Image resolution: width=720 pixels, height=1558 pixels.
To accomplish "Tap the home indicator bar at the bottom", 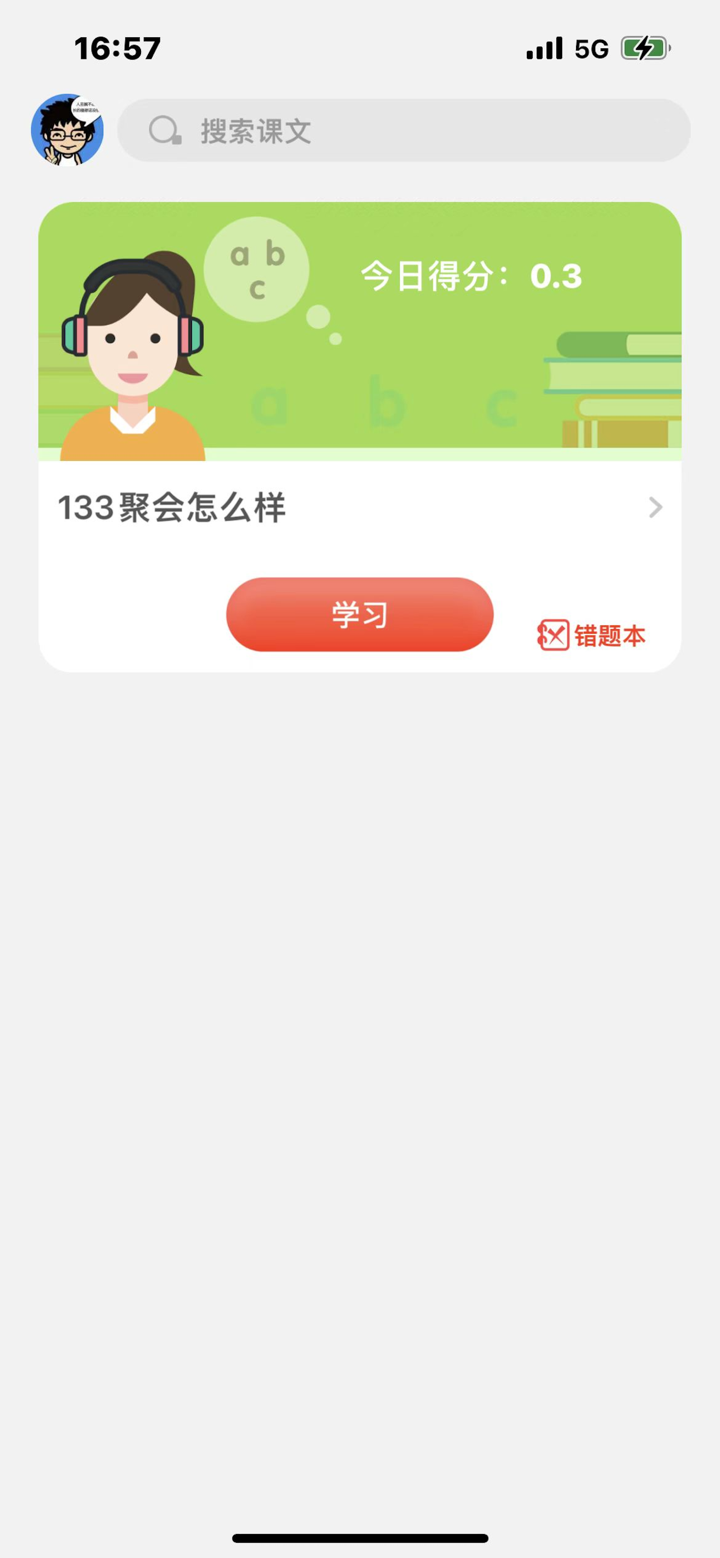I will tap(360, 1539).
